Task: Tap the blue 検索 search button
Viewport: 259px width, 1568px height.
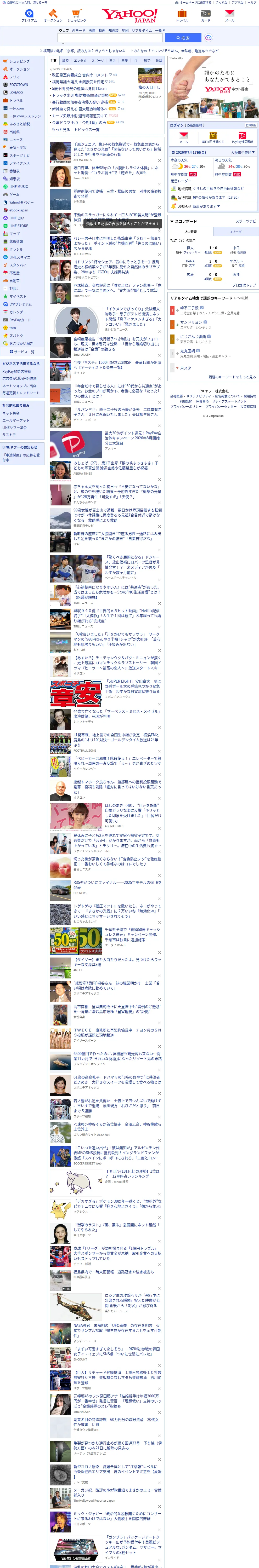Action: coord(183,38)
